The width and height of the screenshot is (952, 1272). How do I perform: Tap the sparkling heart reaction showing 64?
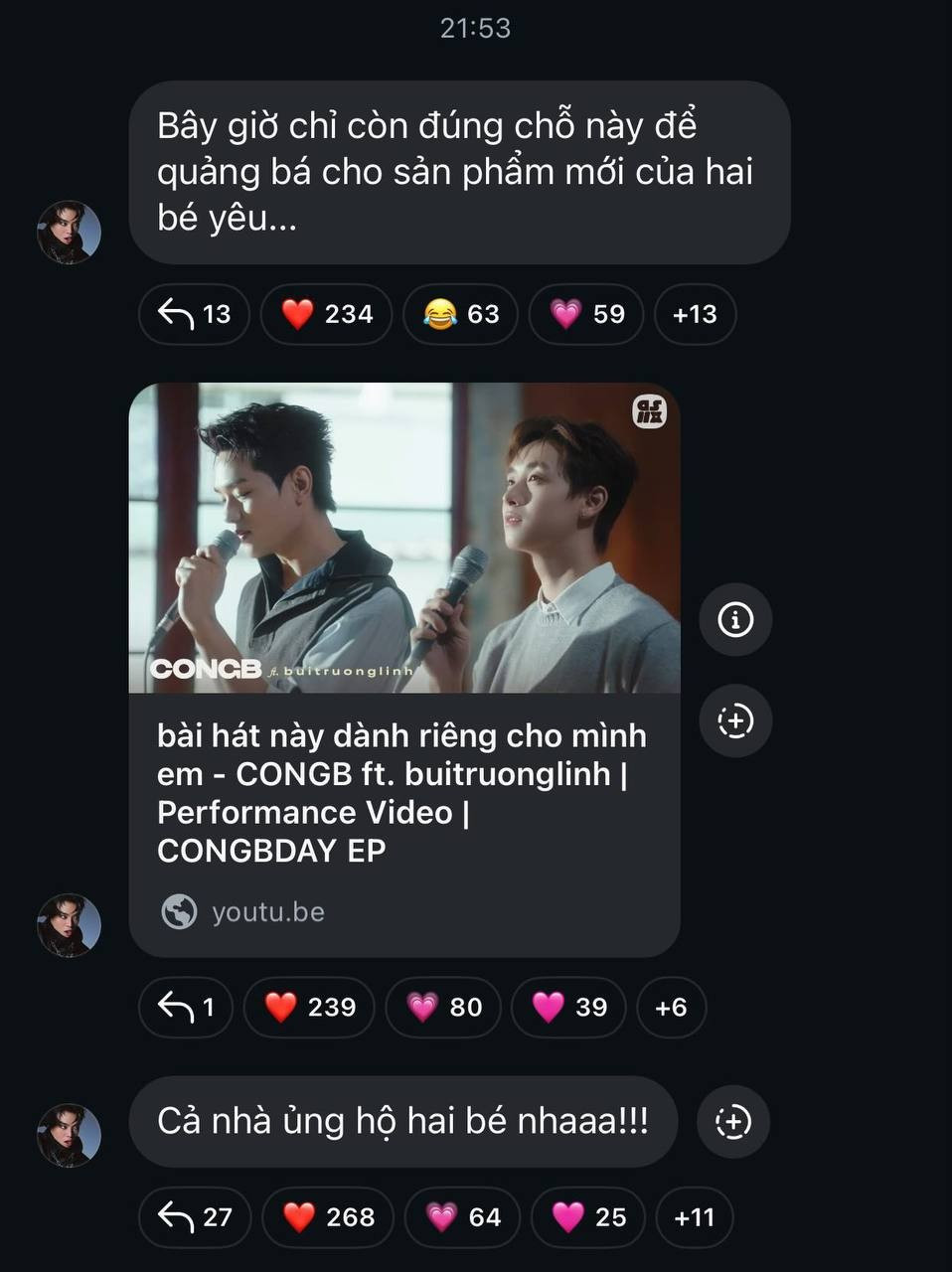pos(462,1216)
